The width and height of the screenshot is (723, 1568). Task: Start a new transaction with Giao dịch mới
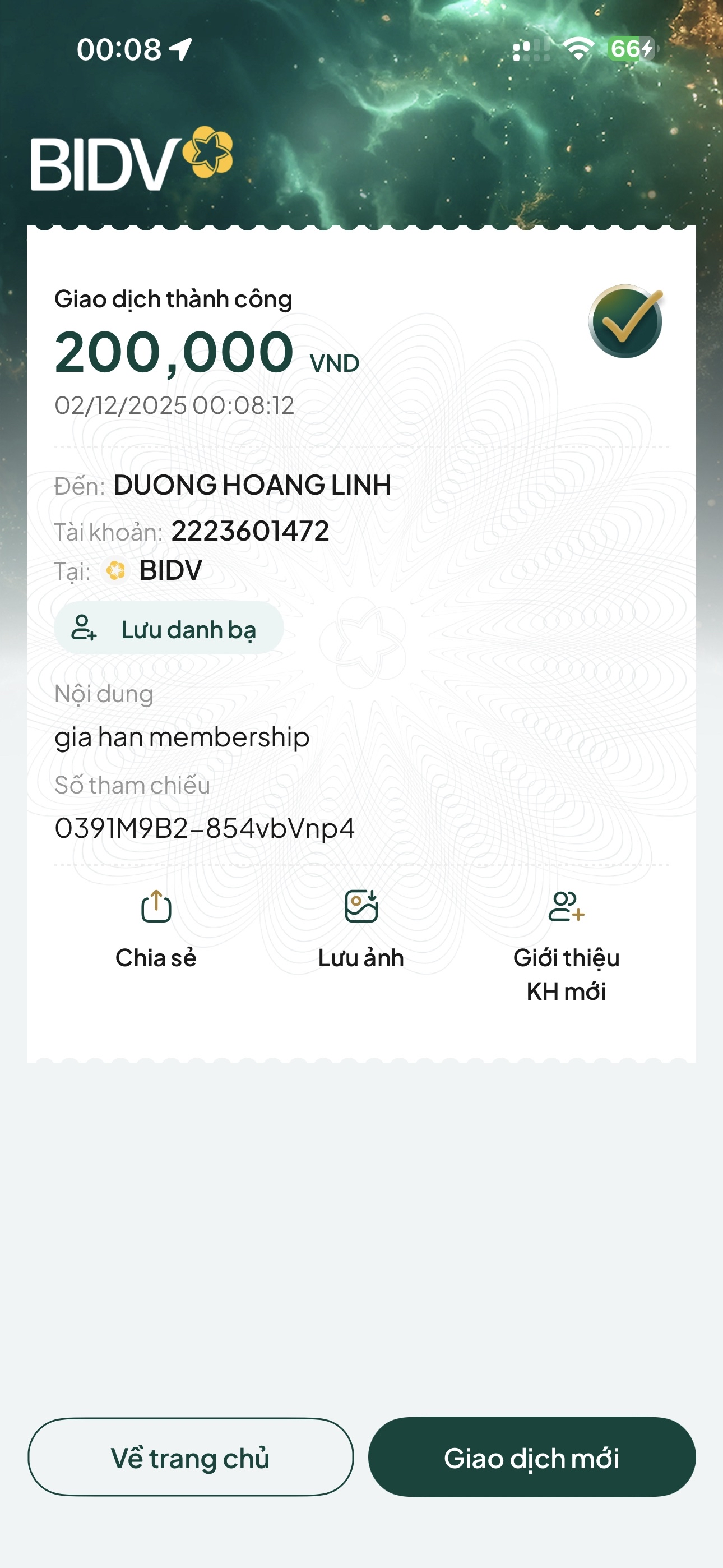click(531, 1457)
